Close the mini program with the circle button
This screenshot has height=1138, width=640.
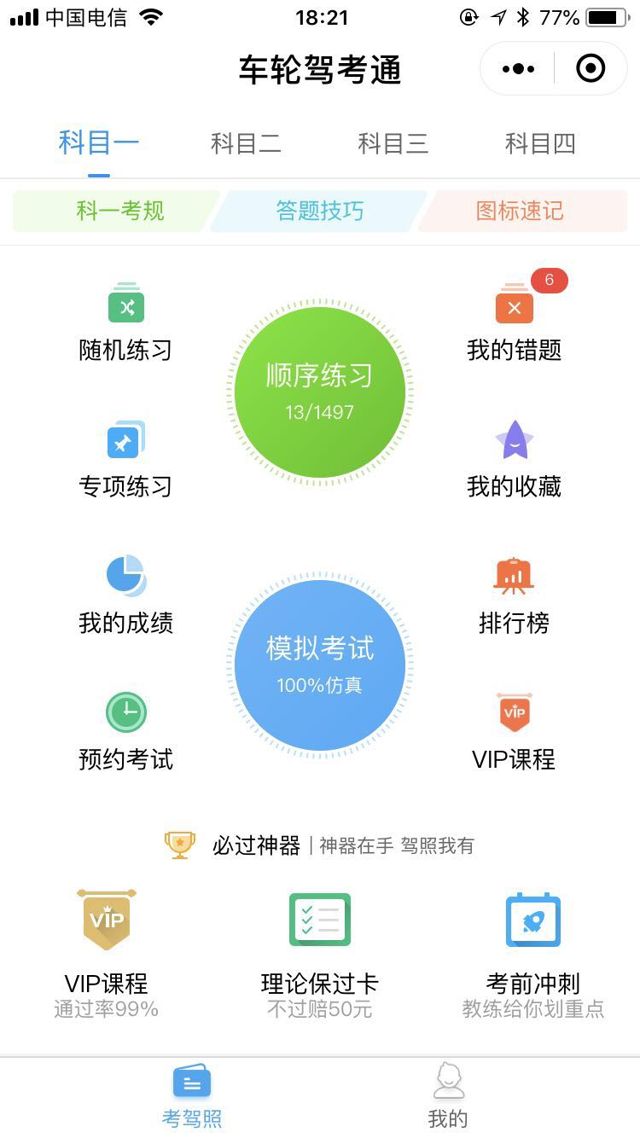pyautogui.click(x=591, y=69)
